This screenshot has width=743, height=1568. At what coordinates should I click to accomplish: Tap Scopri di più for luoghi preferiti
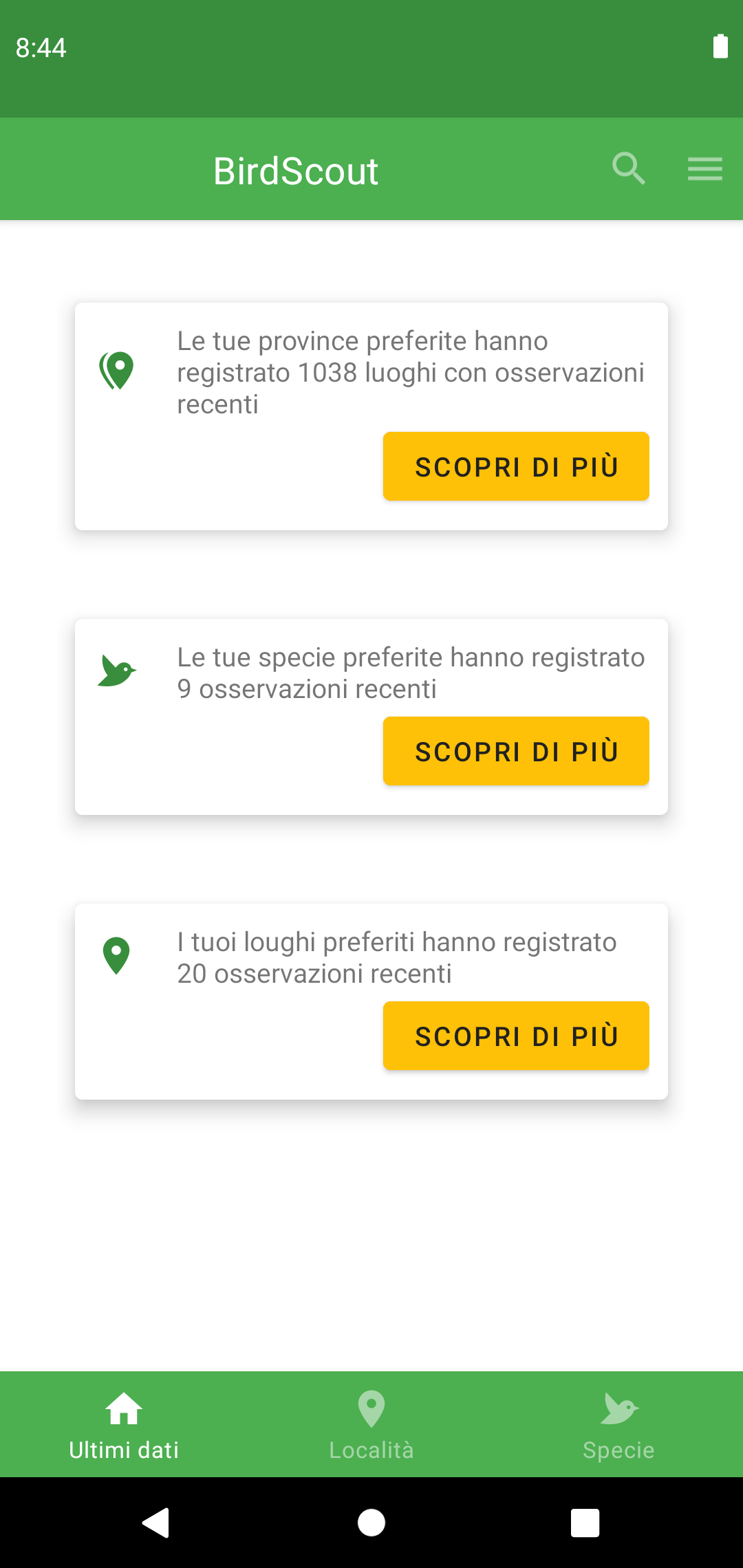point(516,1036)
